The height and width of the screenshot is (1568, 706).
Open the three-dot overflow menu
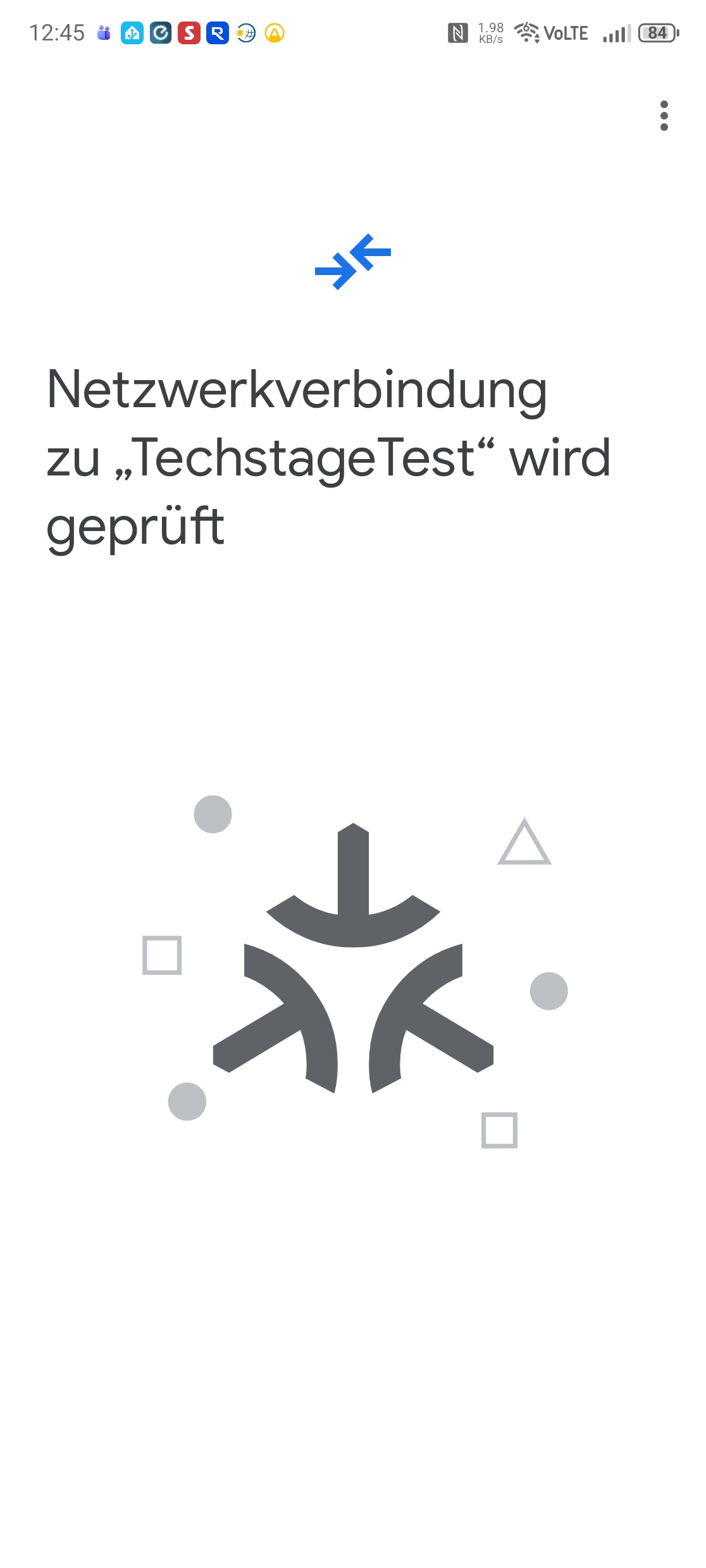664,116
